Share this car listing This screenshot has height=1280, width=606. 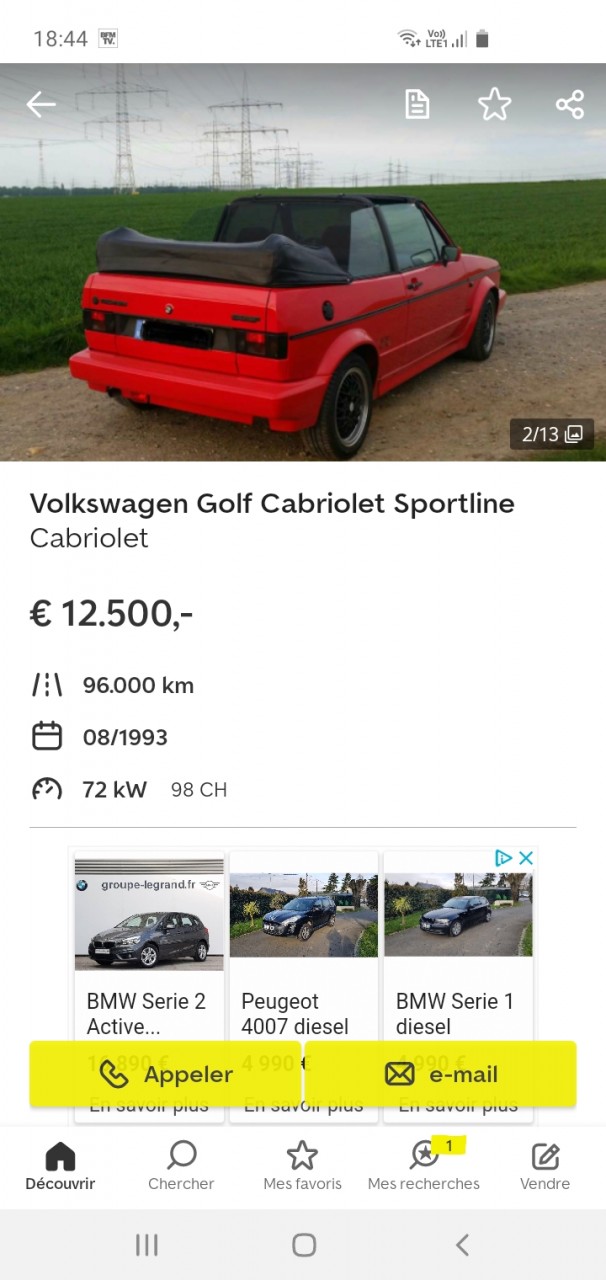point(570,104)
